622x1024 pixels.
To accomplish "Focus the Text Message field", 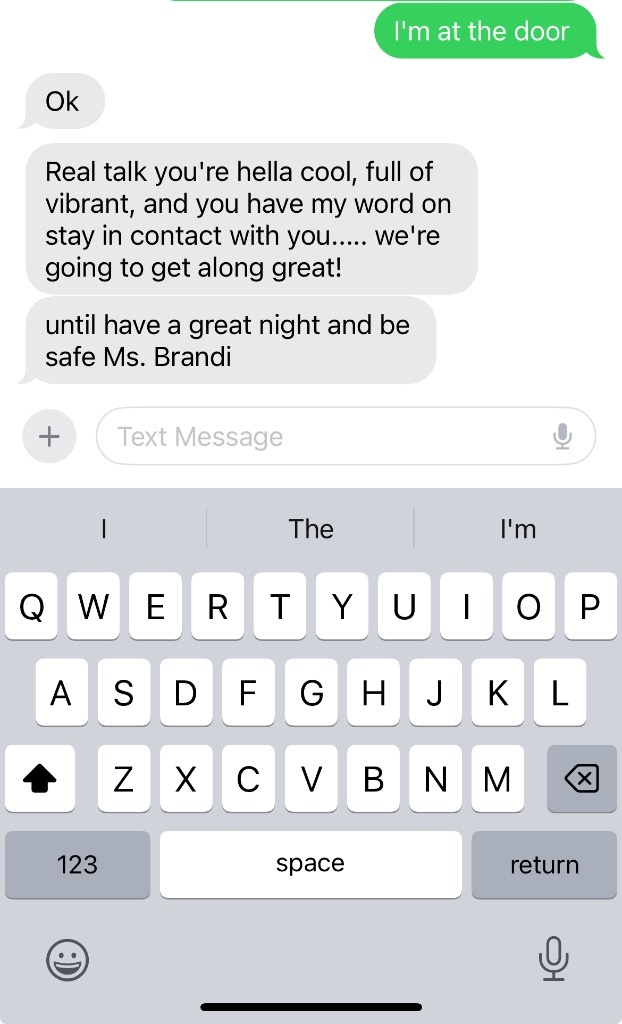I will click(x=320, y=437).
